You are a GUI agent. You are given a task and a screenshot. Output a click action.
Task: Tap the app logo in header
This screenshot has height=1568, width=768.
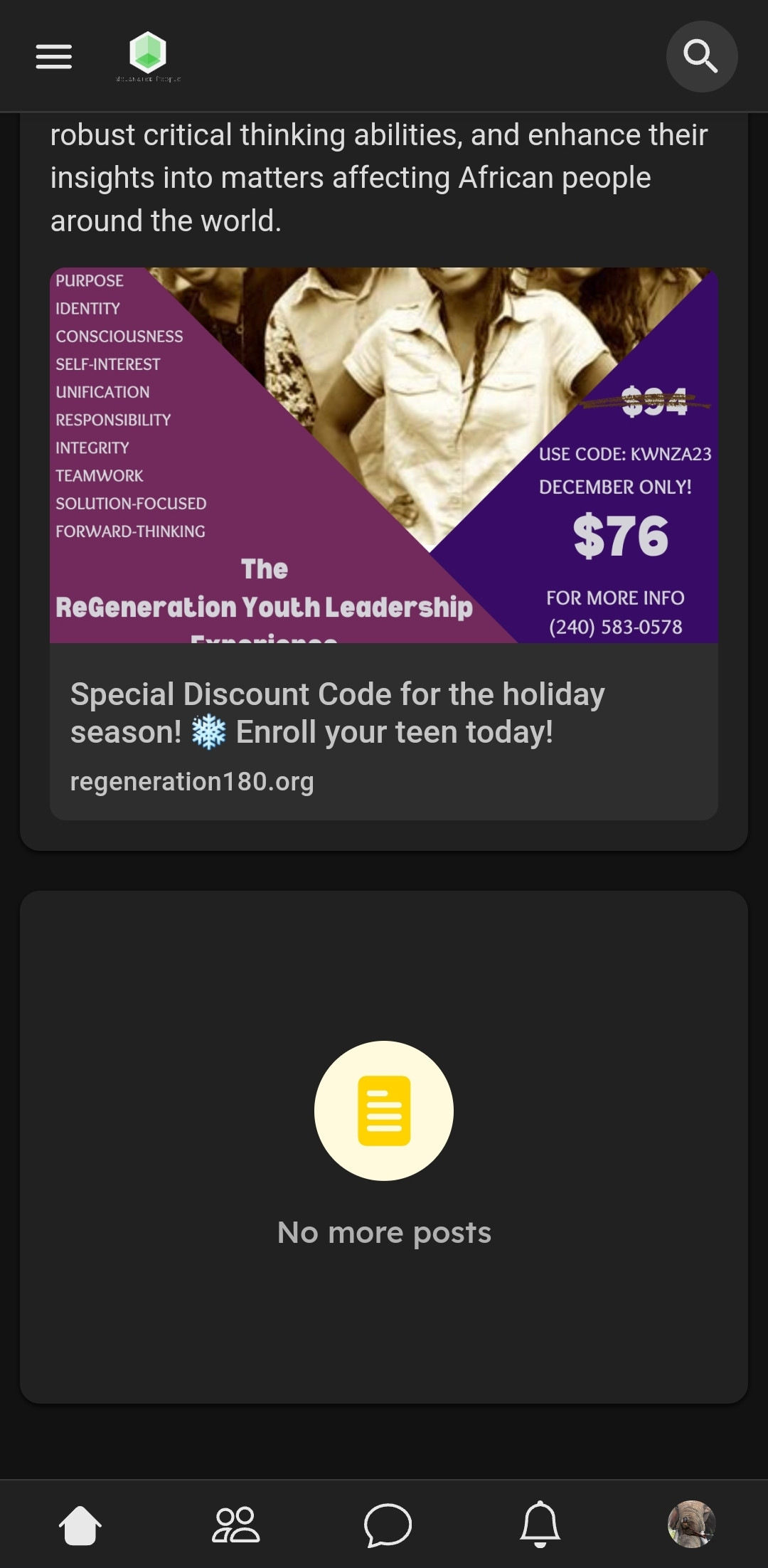coord(148,55)
